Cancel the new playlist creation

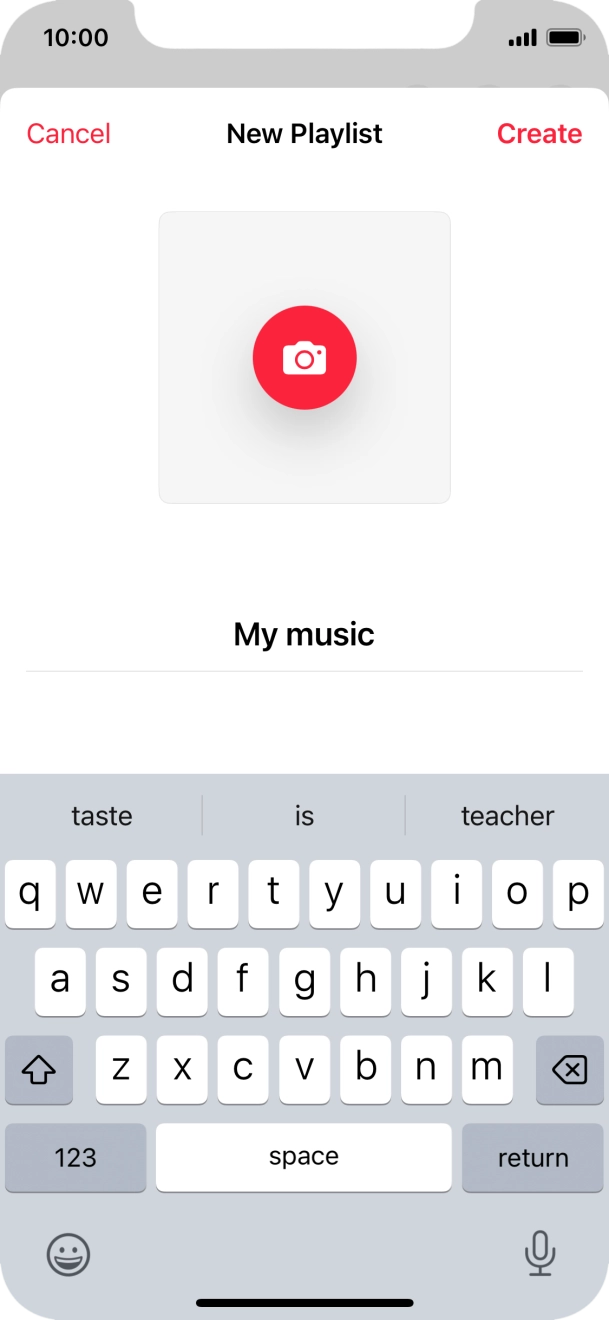[68, 134]
